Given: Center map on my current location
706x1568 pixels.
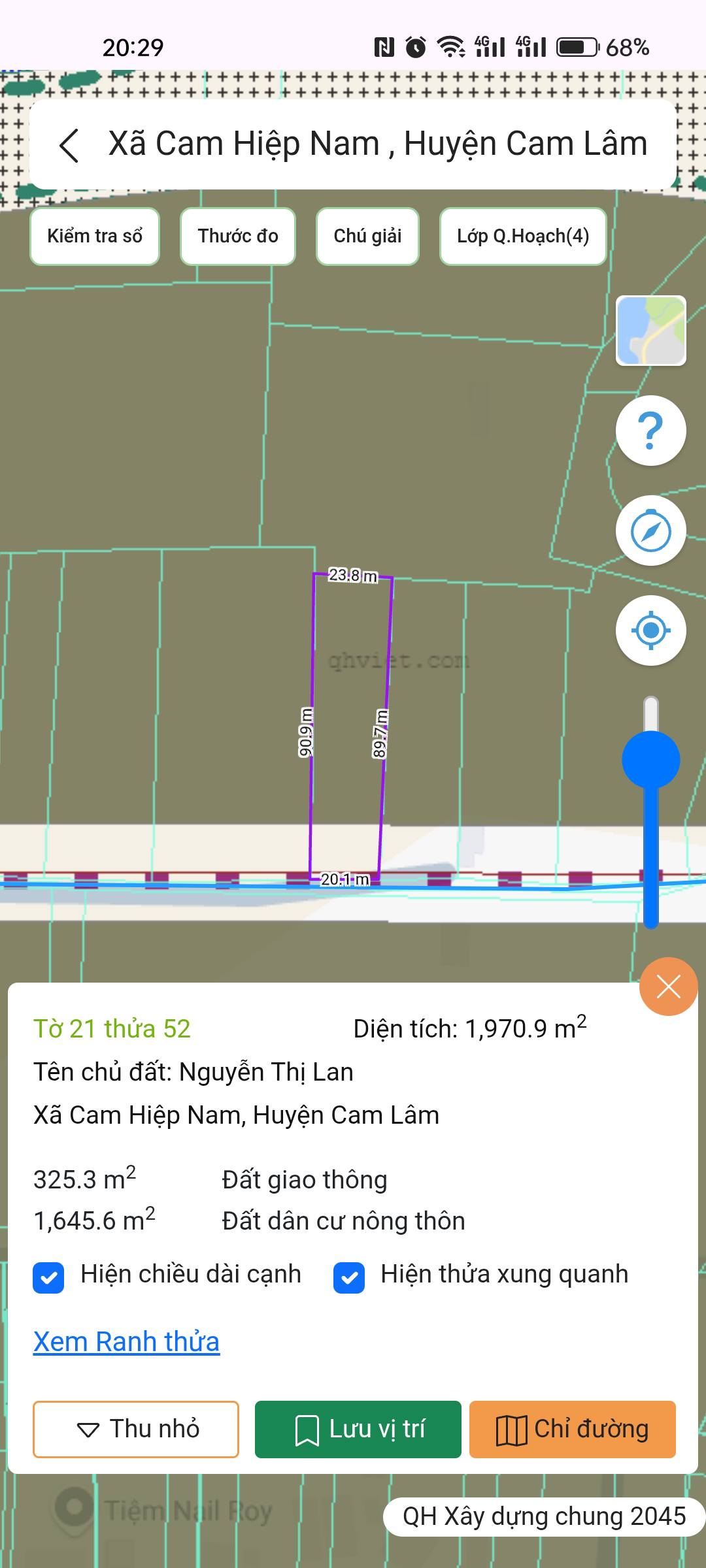Looking at the screenshot, I should 651,630.
